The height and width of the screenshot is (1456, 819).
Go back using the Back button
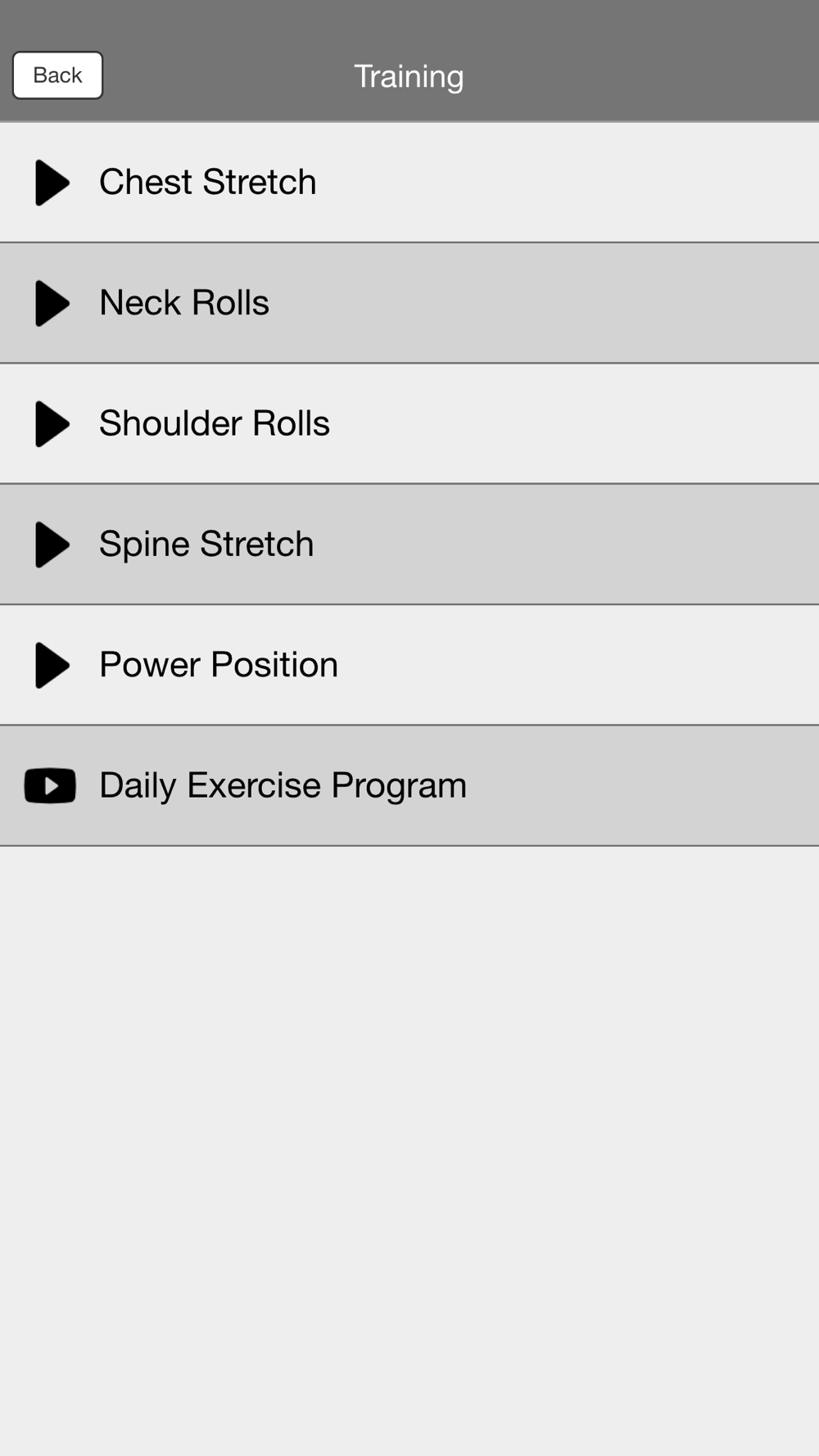[x=57, y=75]
